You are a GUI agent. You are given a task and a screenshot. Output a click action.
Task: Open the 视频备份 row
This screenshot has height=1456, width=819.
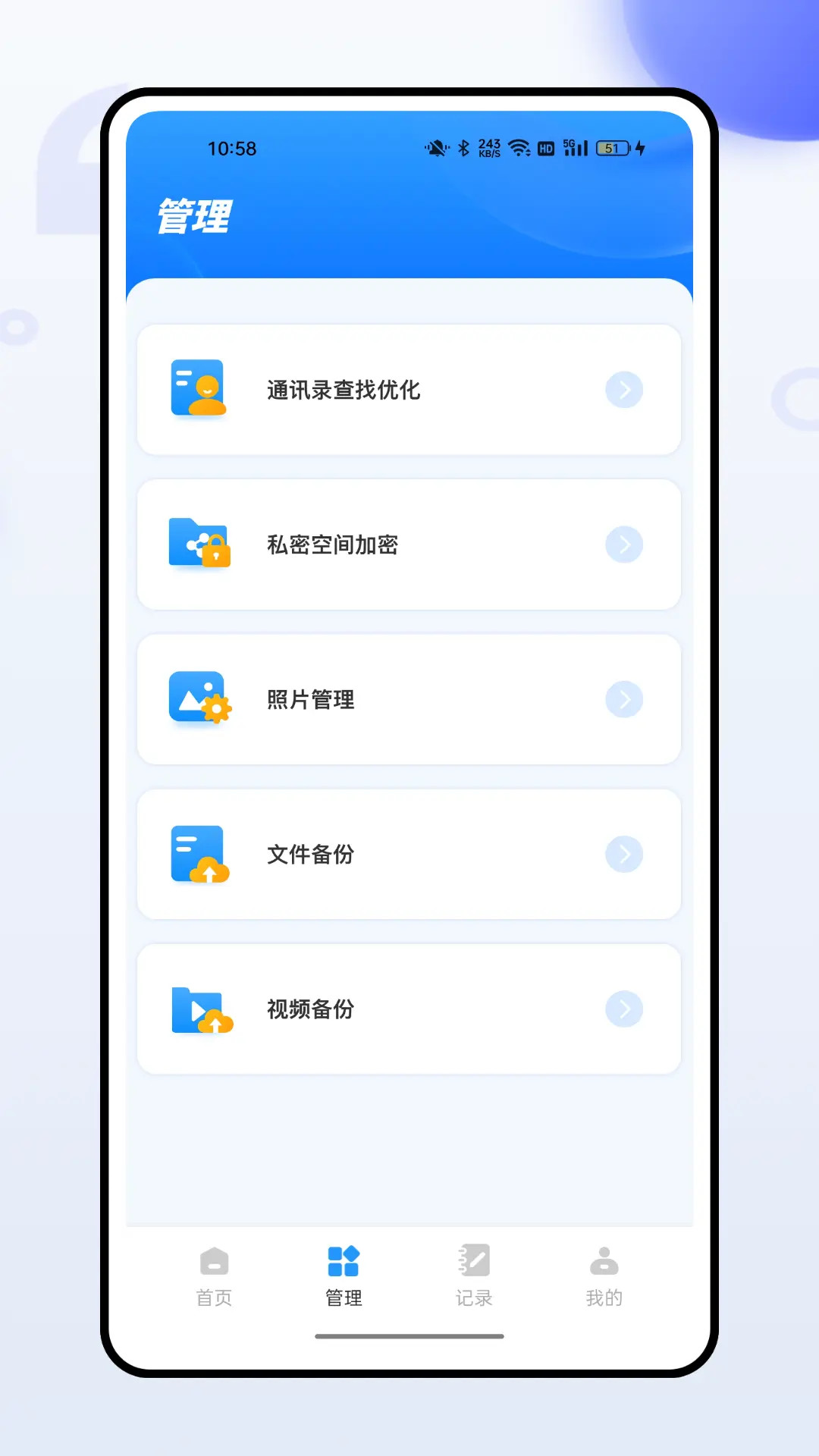(409, 1009)
